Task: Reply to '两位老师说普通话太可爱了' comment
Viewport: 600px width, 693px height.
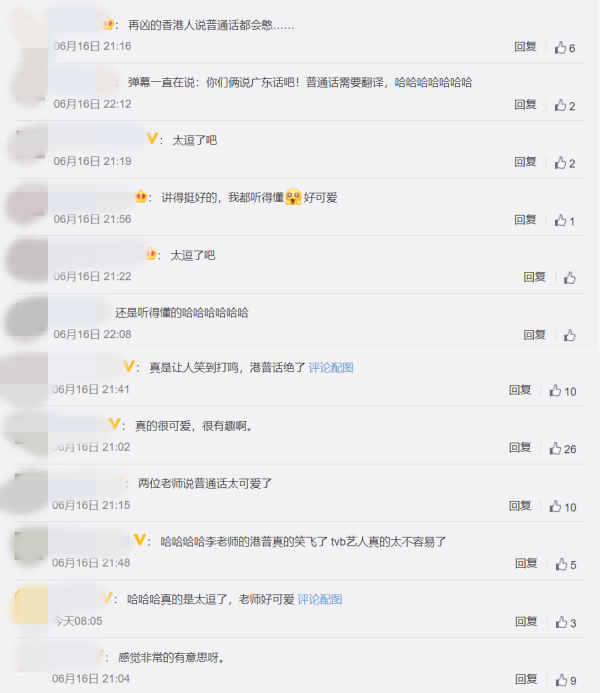Action: [520, 507]
